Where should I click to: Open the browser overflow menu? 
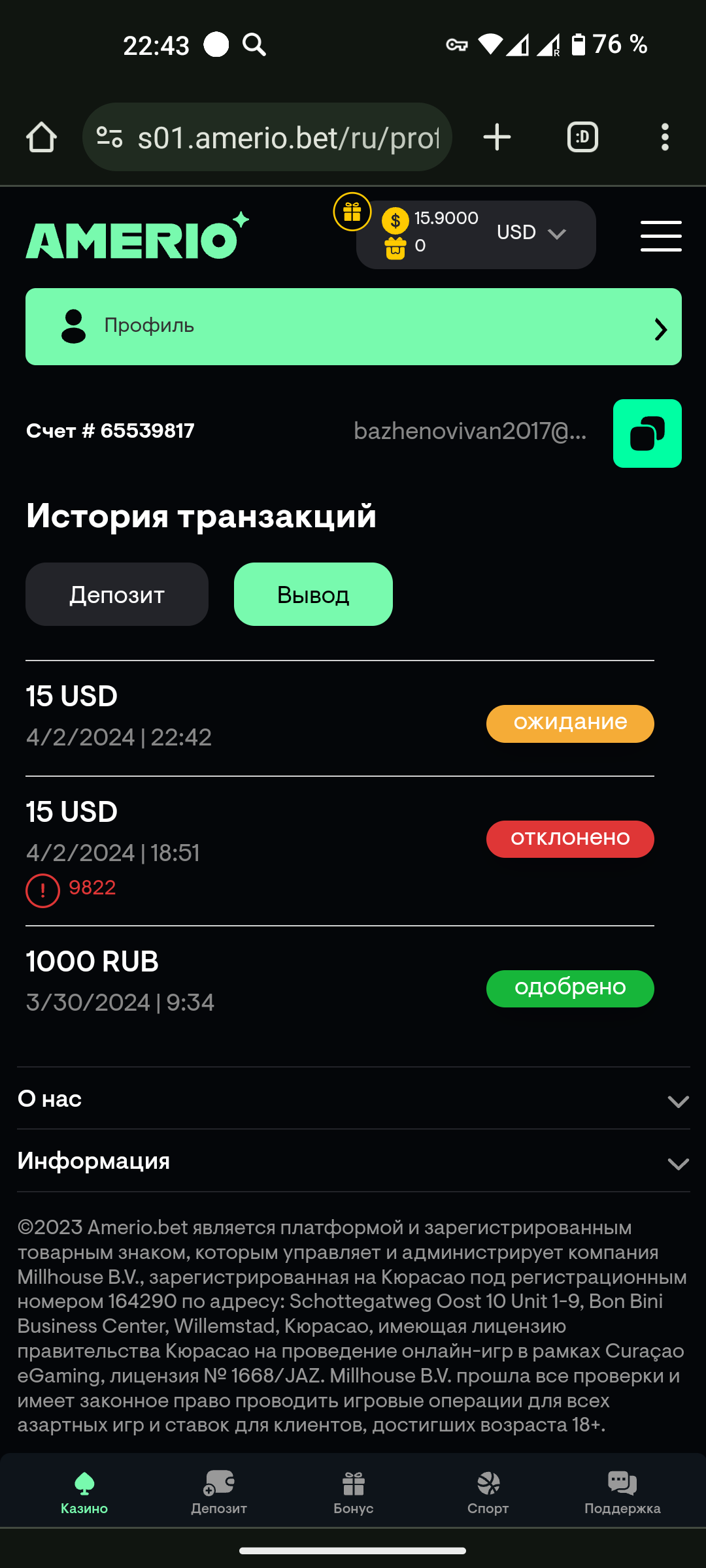(665, 138)
